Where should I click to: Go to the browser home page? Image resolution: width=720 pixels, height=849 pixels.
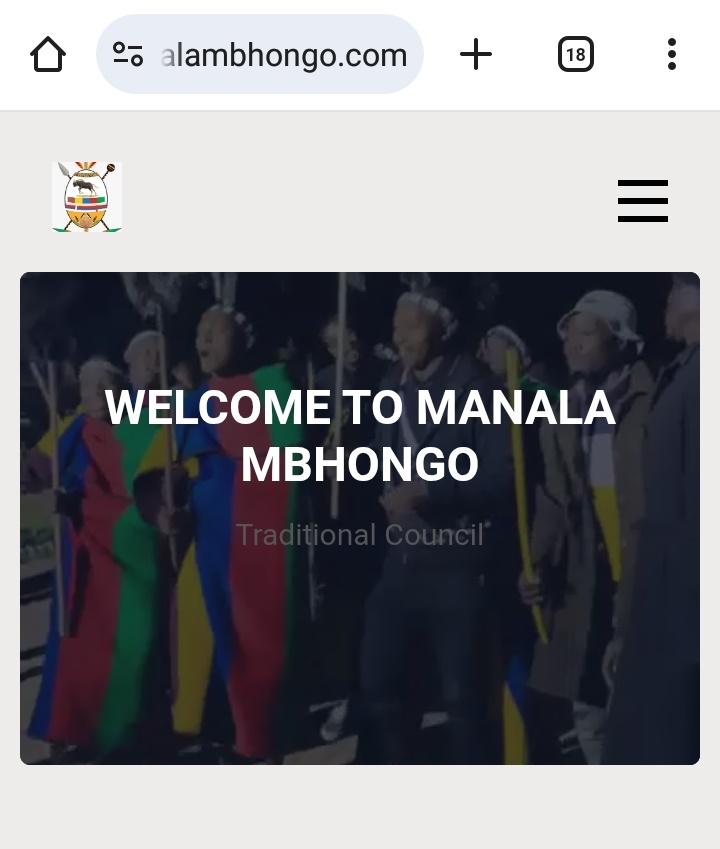pos(48,54)
